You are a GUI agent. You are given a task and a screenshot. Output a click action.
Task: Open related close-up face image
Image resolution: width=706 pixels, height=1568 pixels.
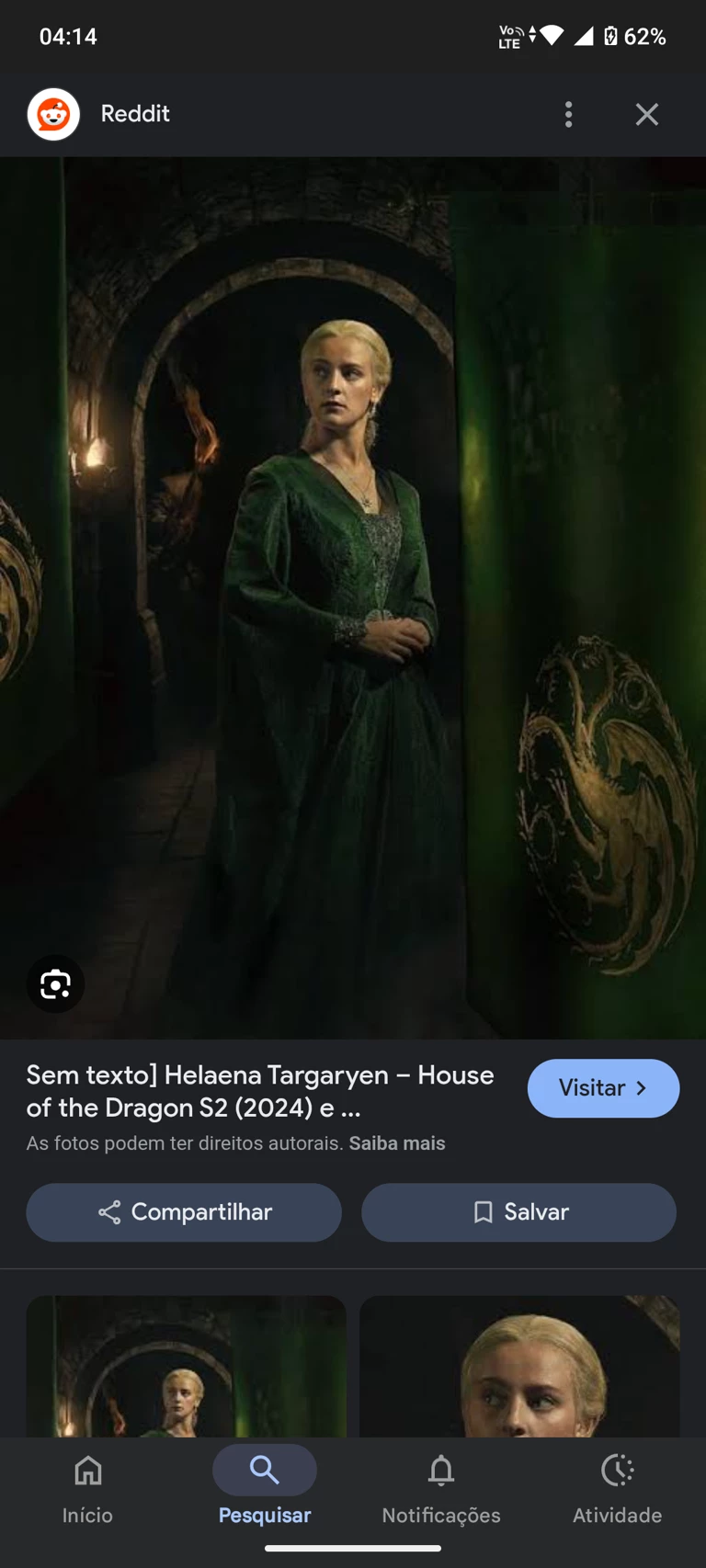click(x=518, y=1366)
